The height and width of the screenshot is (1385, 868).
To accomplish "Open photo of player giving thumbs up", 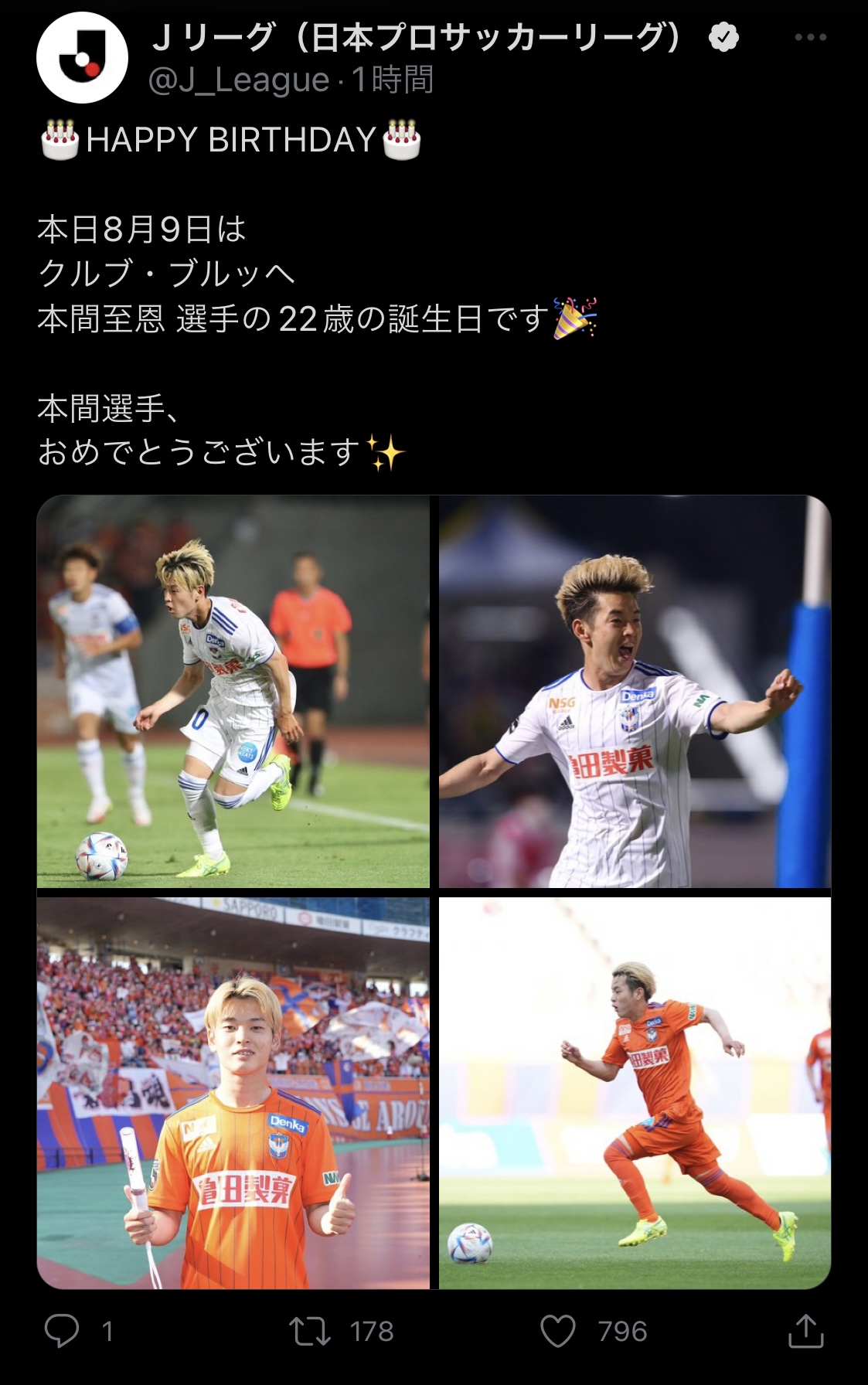I will pyautogui.click(x=233, y=1093).
